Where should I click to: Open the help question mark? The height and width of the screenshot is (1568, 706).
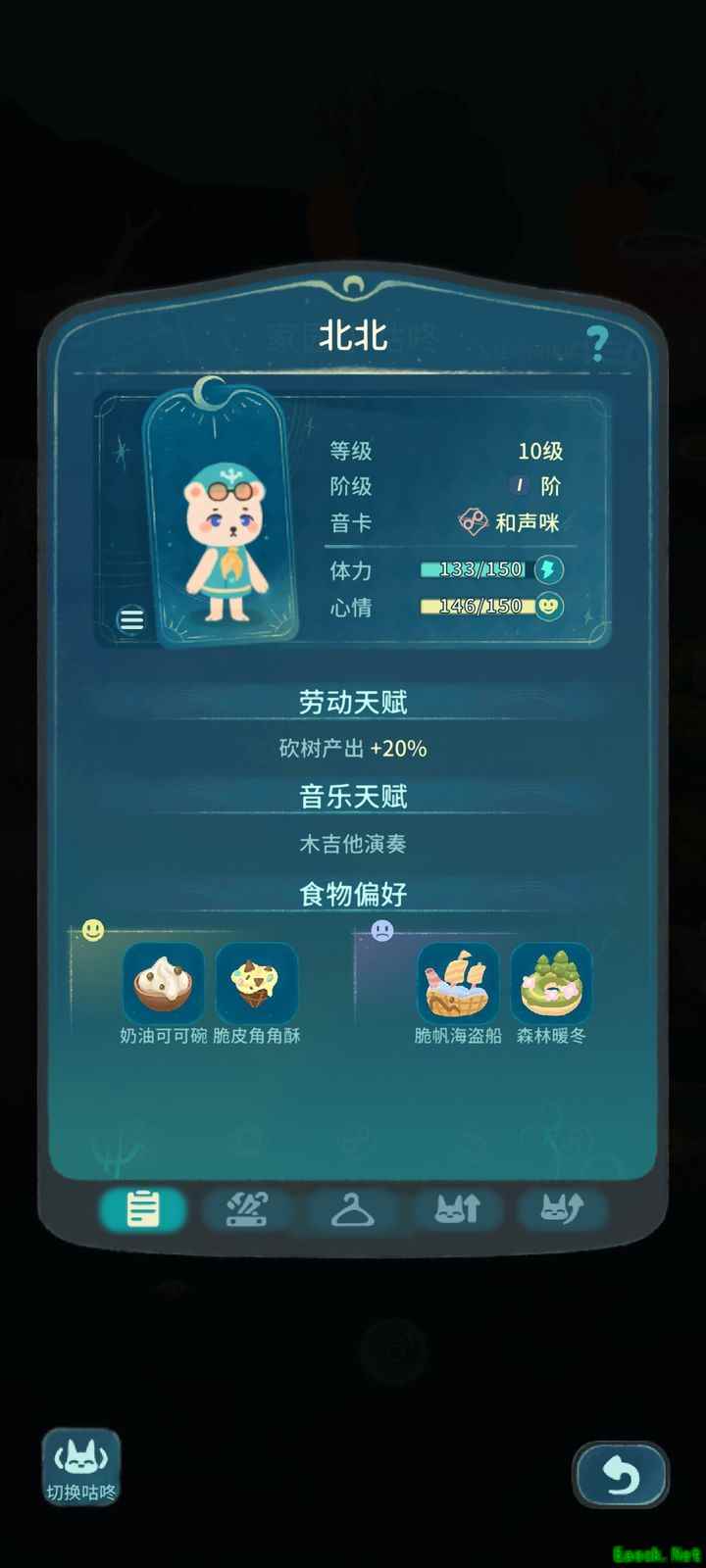point(597,344)
